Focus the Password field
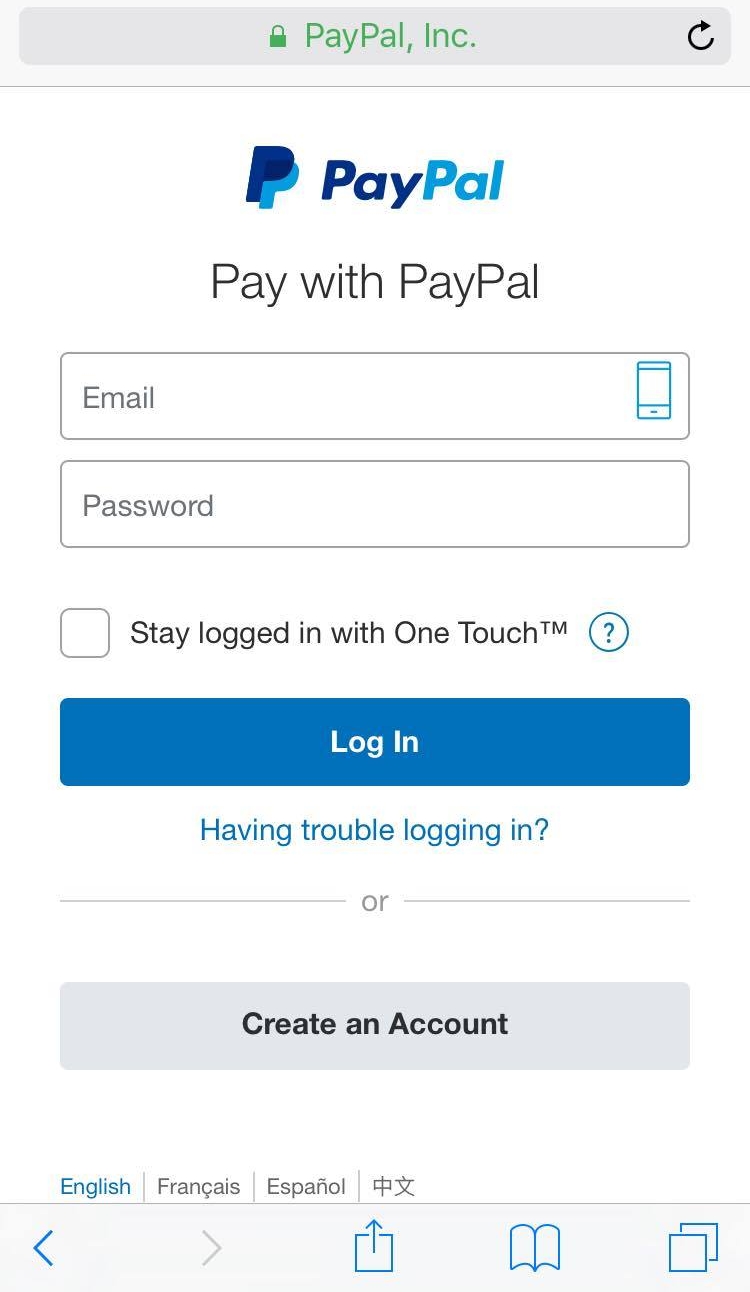This screenshot has width=750, height=1292. [375, 504]
